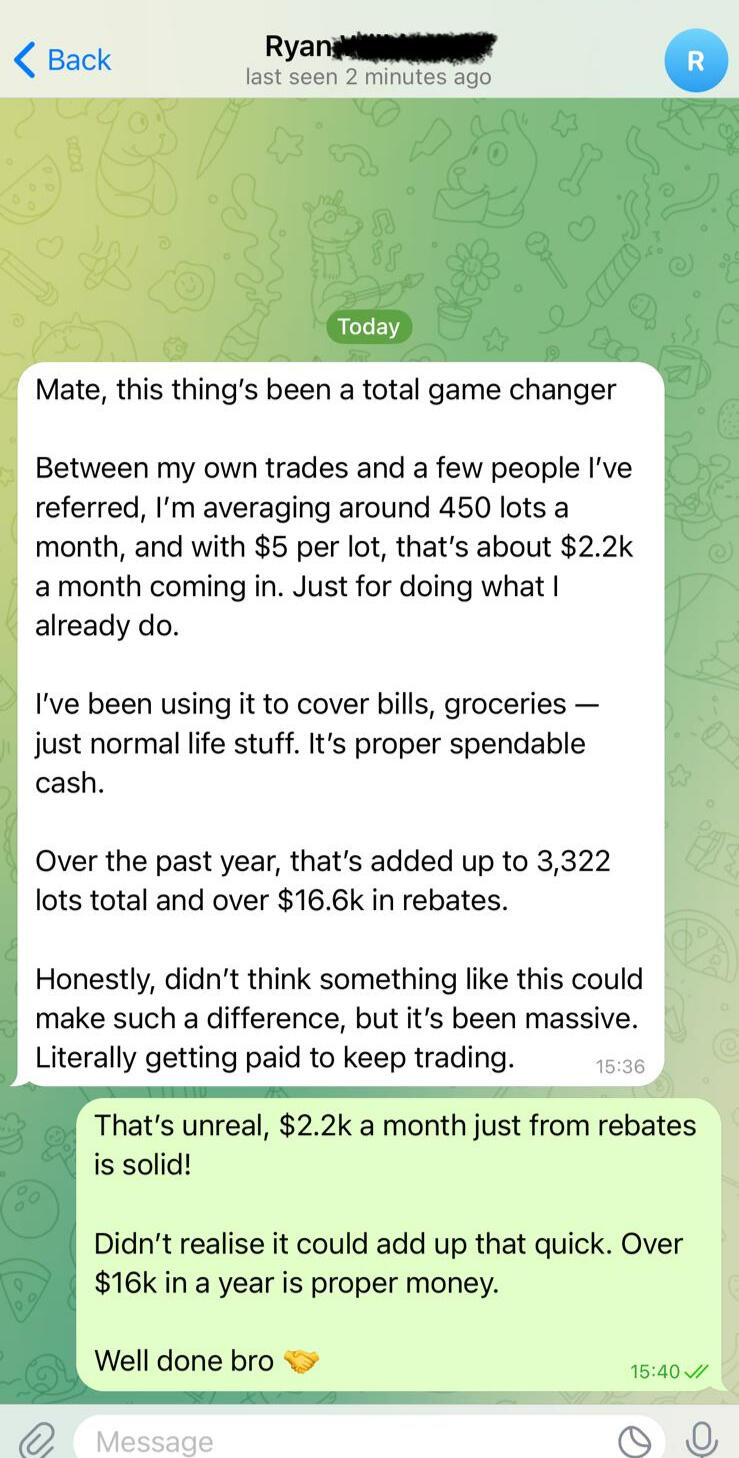739x1458 pixels.
Task: Focus the Message input field
Action: [340, 1440]
